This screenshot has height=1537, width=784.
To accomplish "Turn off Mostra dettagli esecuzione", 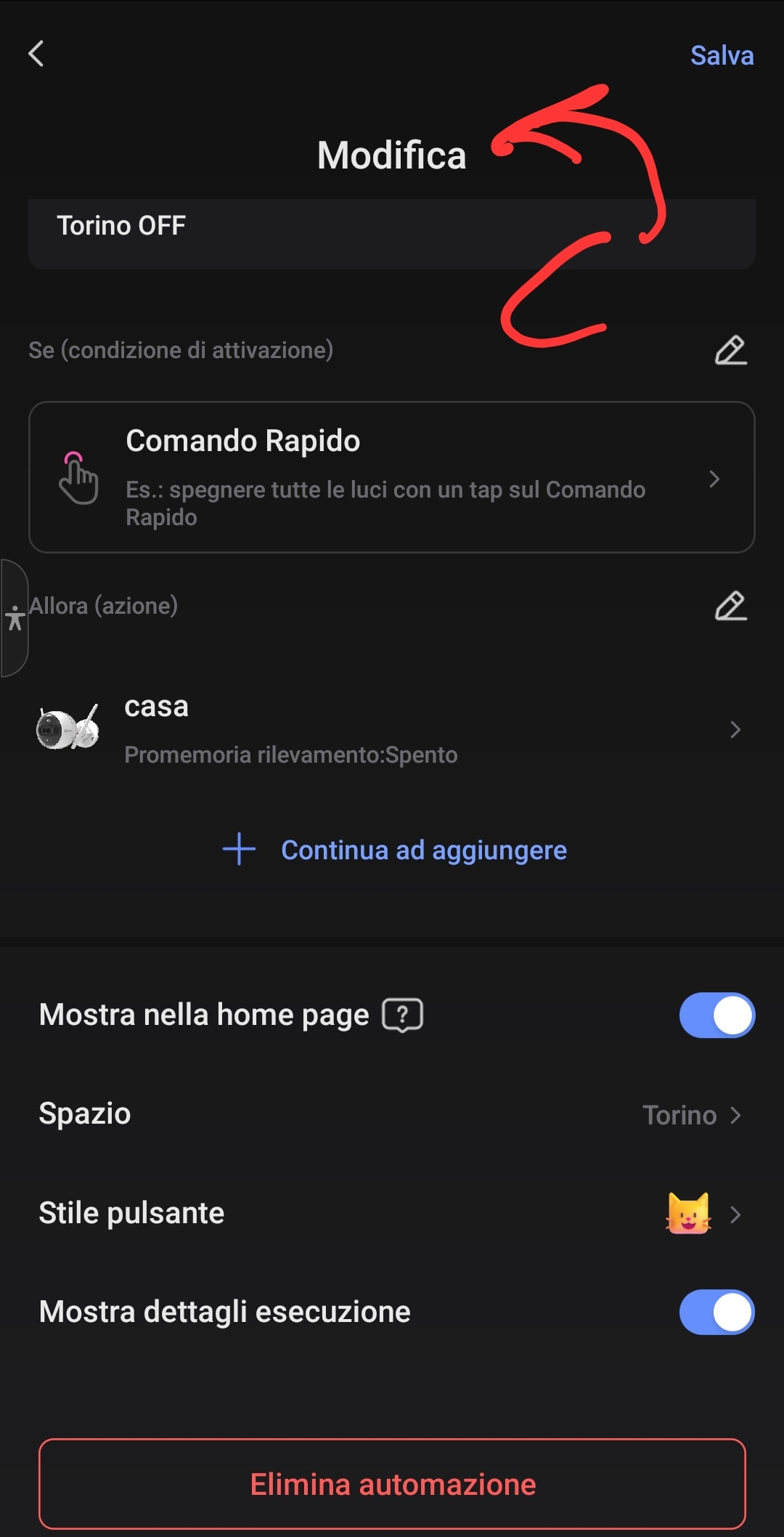I will tap(716, 1312).
